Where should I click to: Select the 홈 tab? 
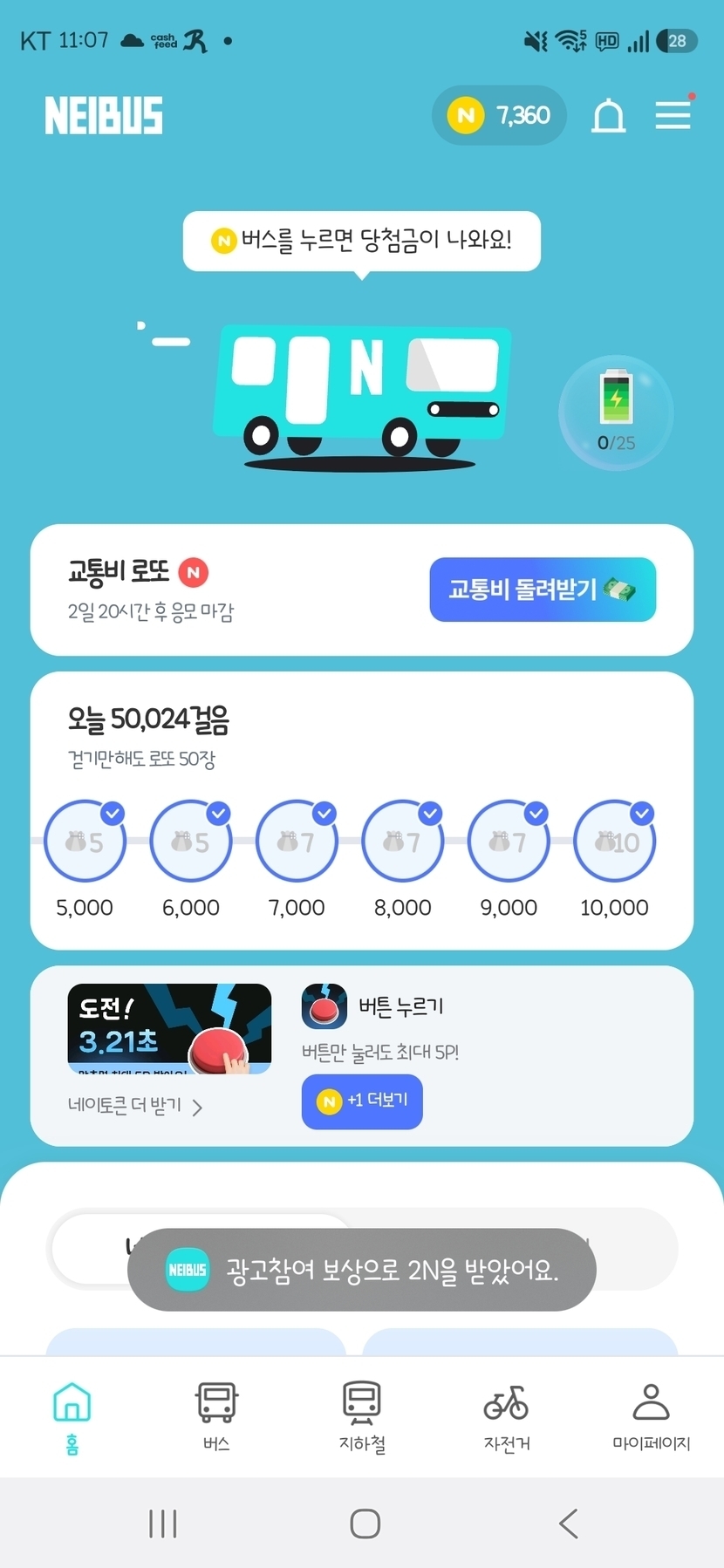(x=72, y=1416)
